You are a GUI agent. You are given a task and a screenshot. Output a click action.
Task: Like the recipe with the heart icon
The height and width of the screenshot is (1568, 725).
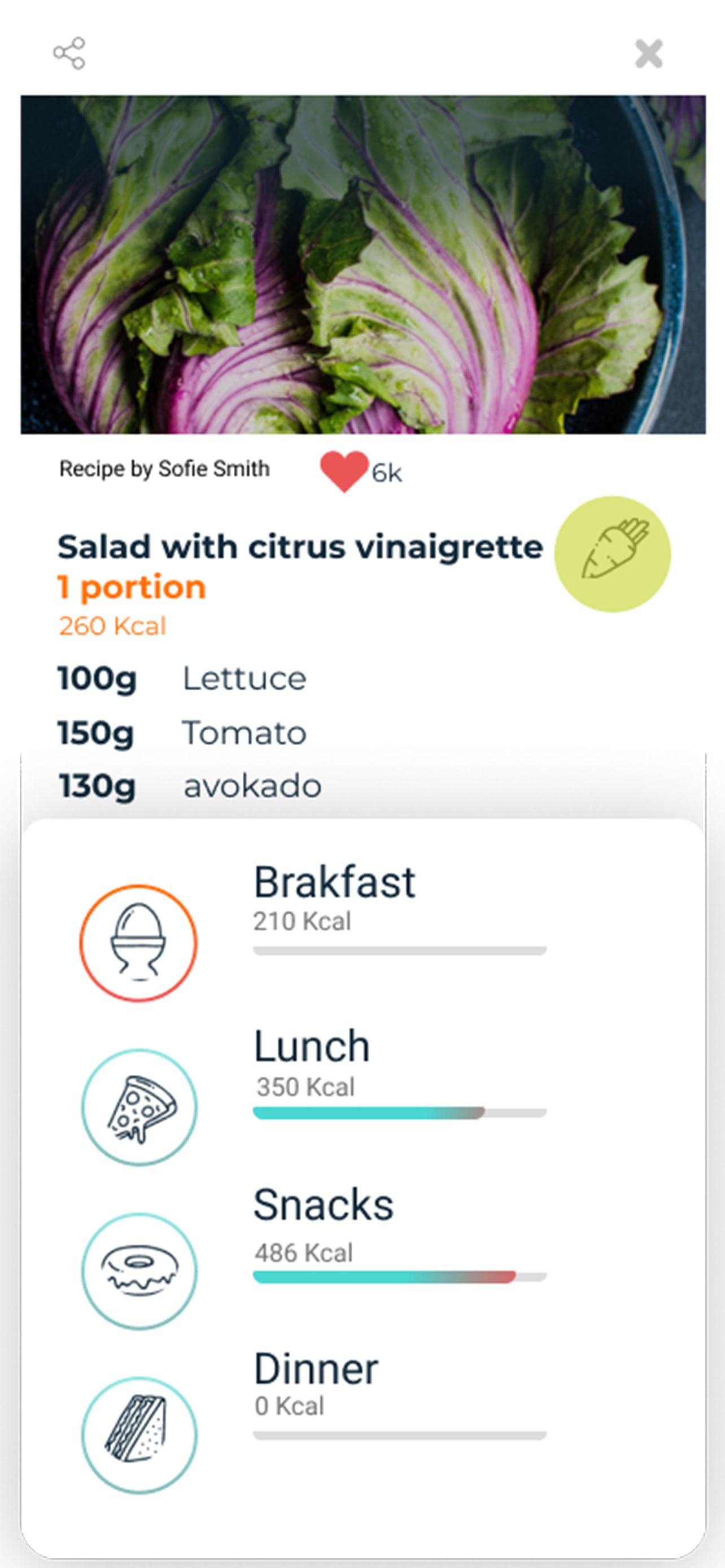pyautogui.click(x=344, y=471)
